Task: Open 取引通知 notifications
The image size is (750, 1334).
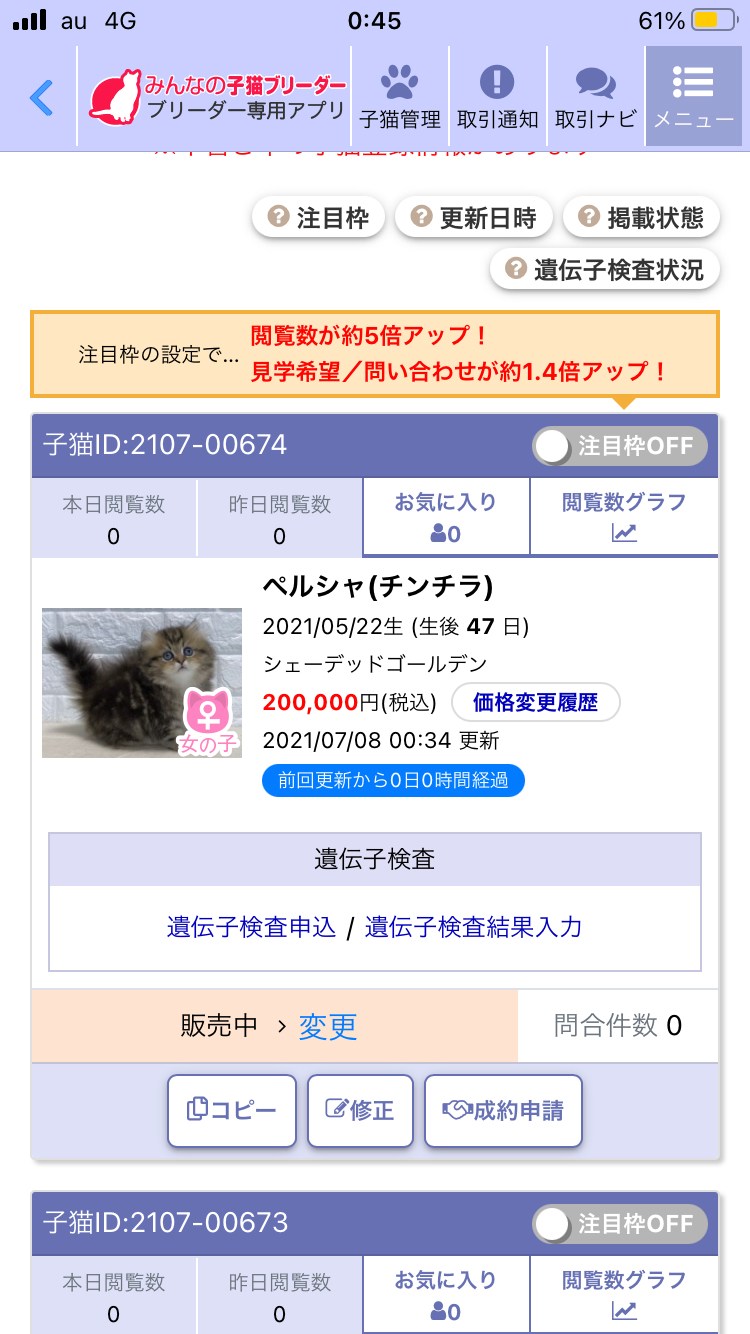Action: point(497,97)
